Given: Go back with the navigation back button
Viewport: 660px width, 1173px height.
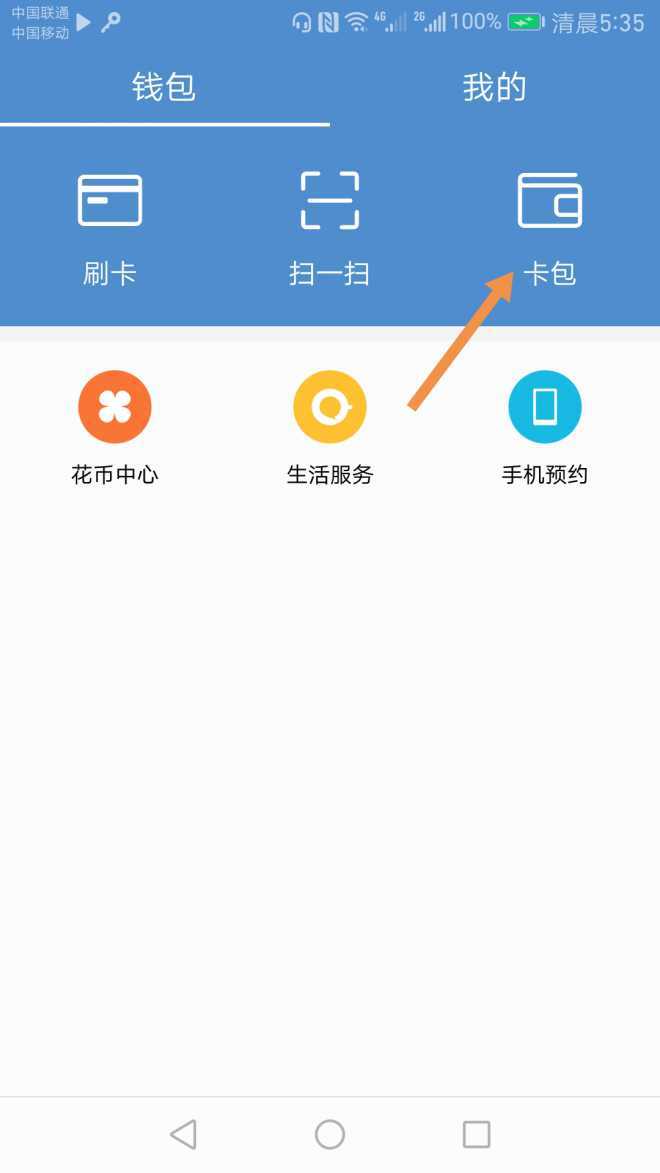Looking at the screenshot, I should point(183,1134).
